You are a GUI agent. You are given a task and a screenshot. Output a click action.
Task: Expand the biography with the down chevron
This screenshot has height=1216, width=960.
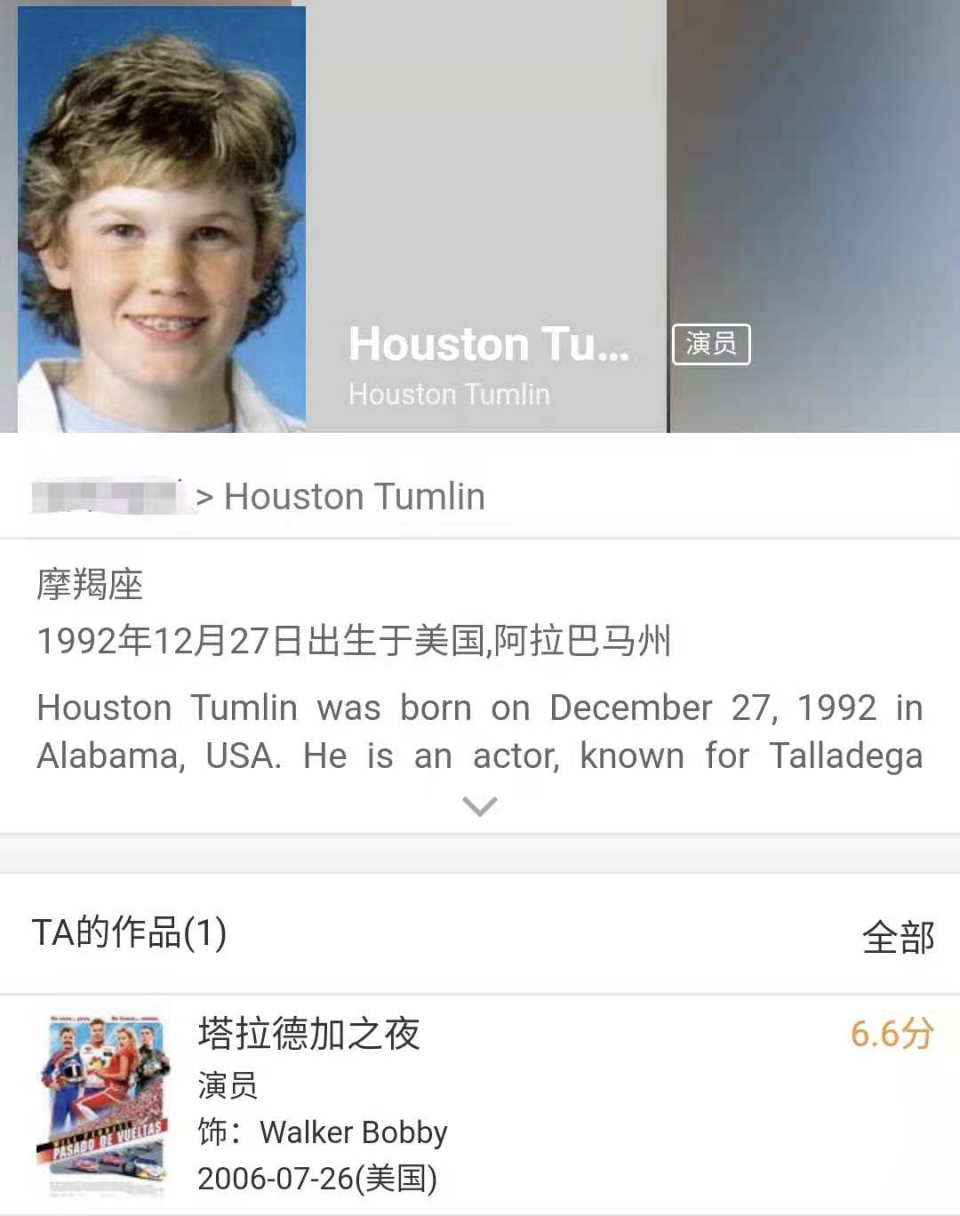tap(480, 806)
